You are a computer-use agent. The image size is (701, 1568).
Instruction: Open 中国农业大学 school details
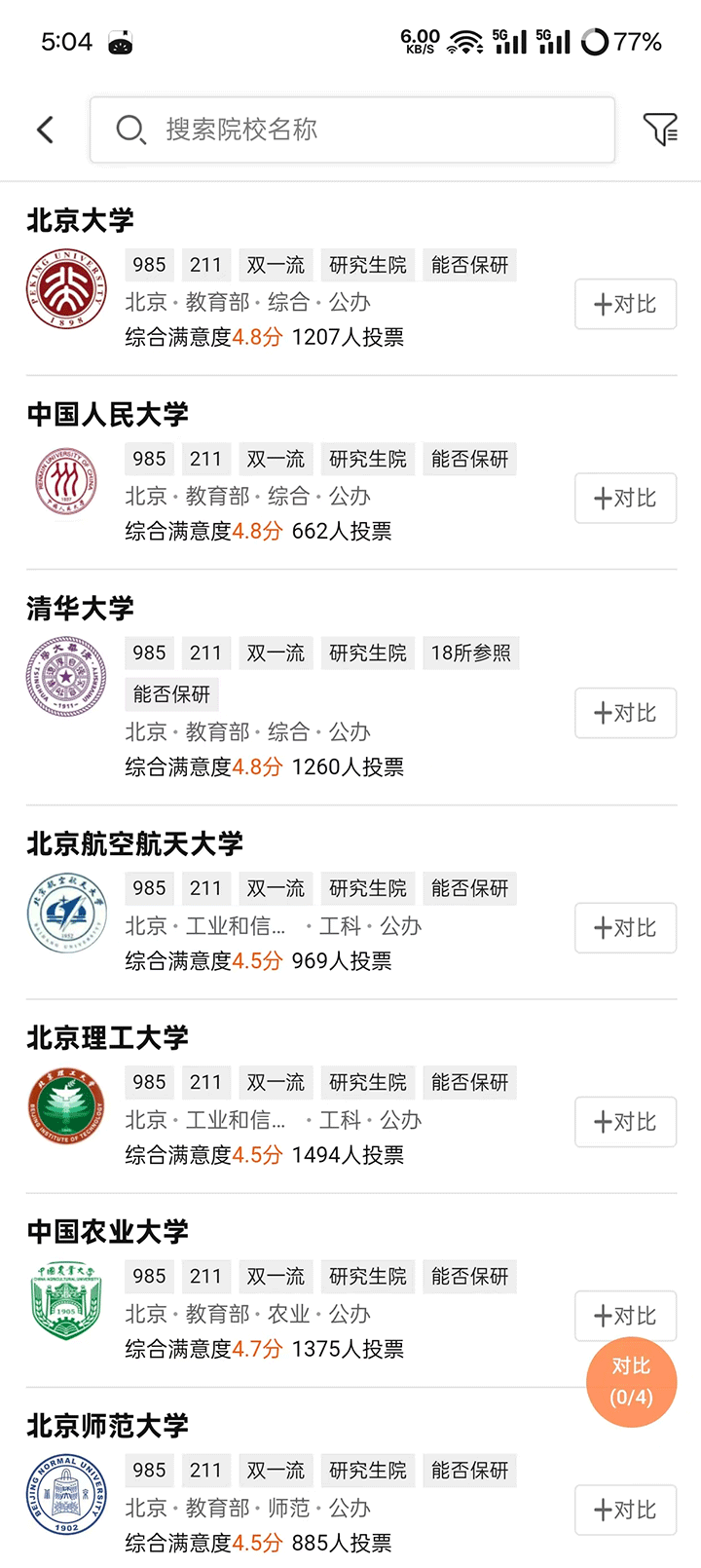pos(107,1232)
